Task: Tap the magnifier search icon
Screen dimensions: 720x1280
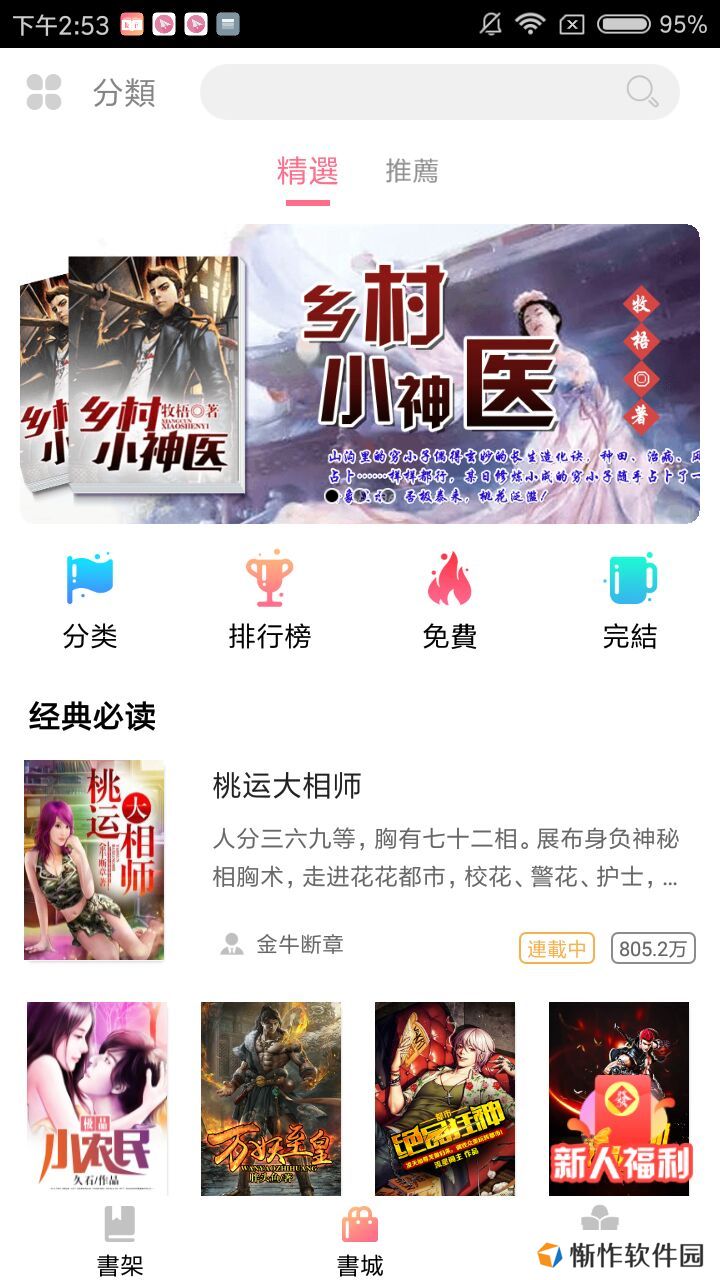Action: point(642,92)
